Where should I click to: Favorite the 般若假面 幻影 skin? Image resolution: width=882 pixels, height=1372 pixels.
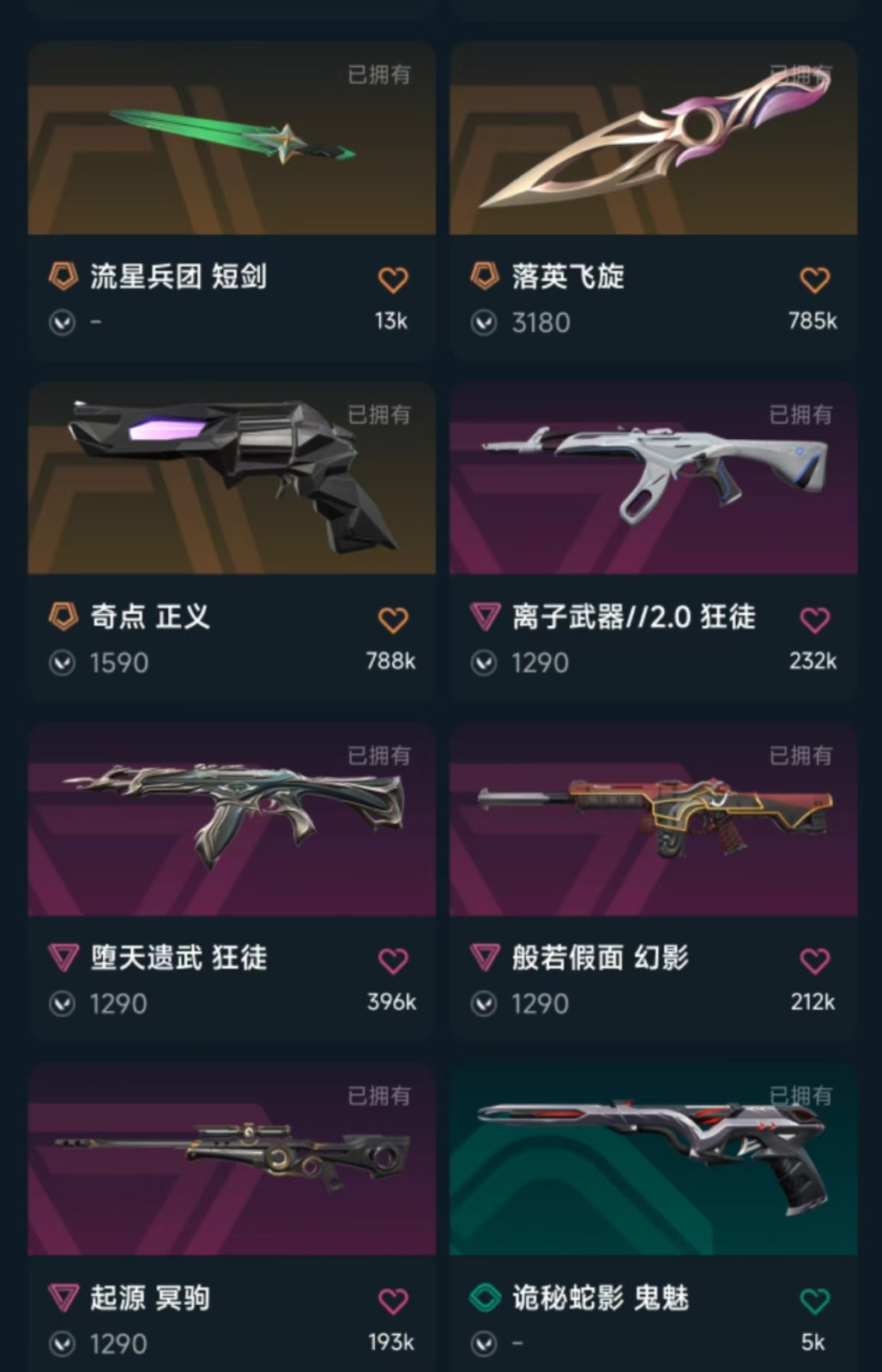coord(814,960)
